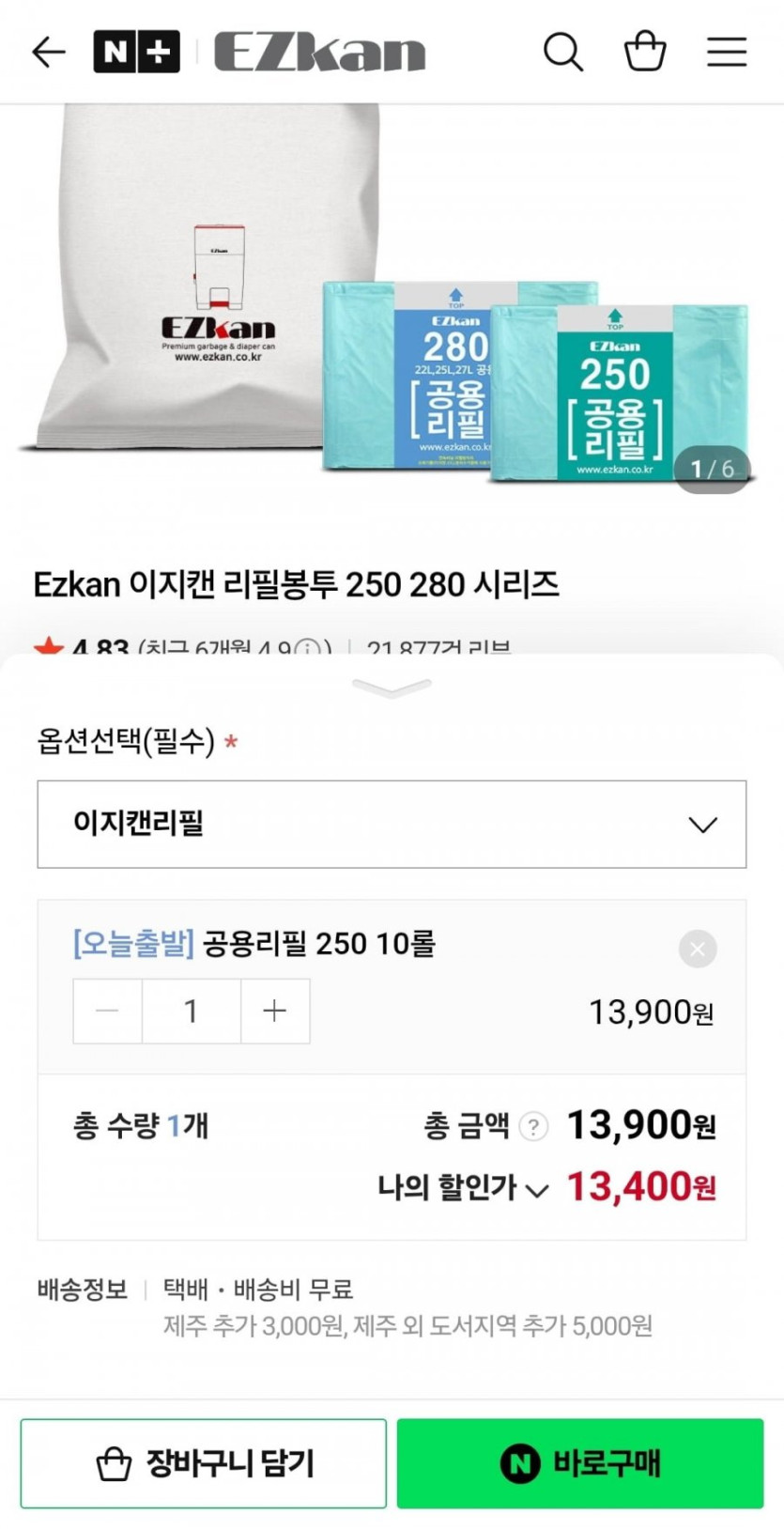The image size is (784, 1529).
Task: Increase the quantity by one
Action: (275, 1011)
